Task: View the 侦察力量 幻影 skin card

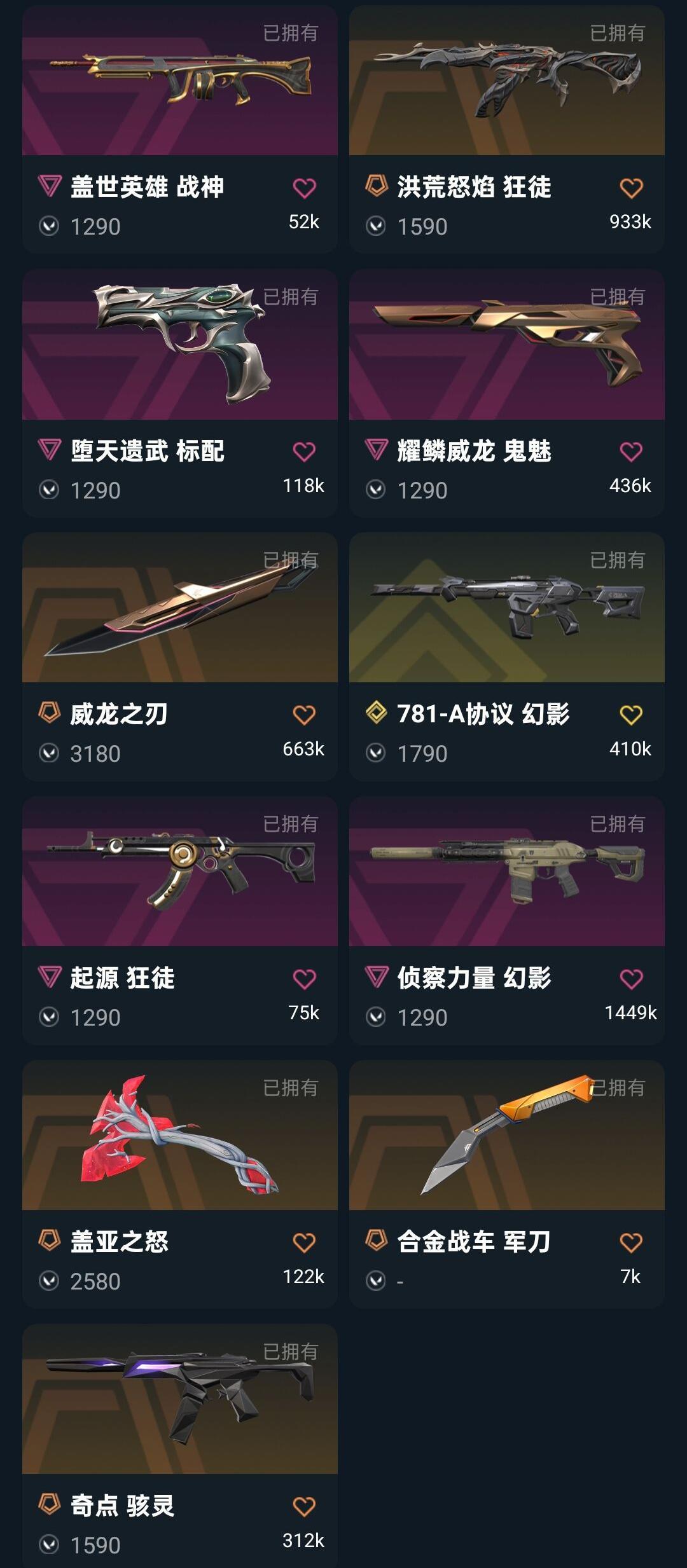Action: [x=507, y=921]
